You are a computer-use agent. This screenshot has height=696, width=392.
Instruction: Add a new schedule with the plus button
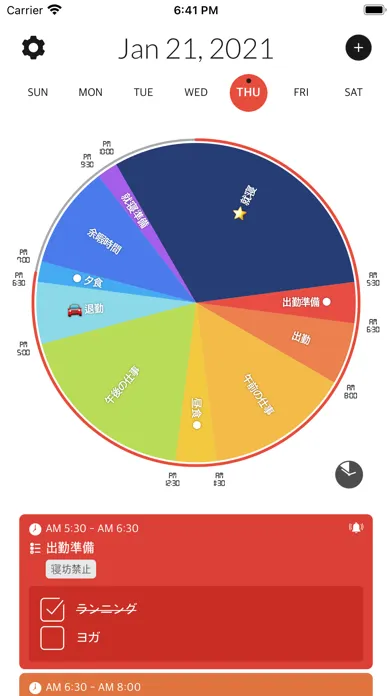tap(358, 48)
